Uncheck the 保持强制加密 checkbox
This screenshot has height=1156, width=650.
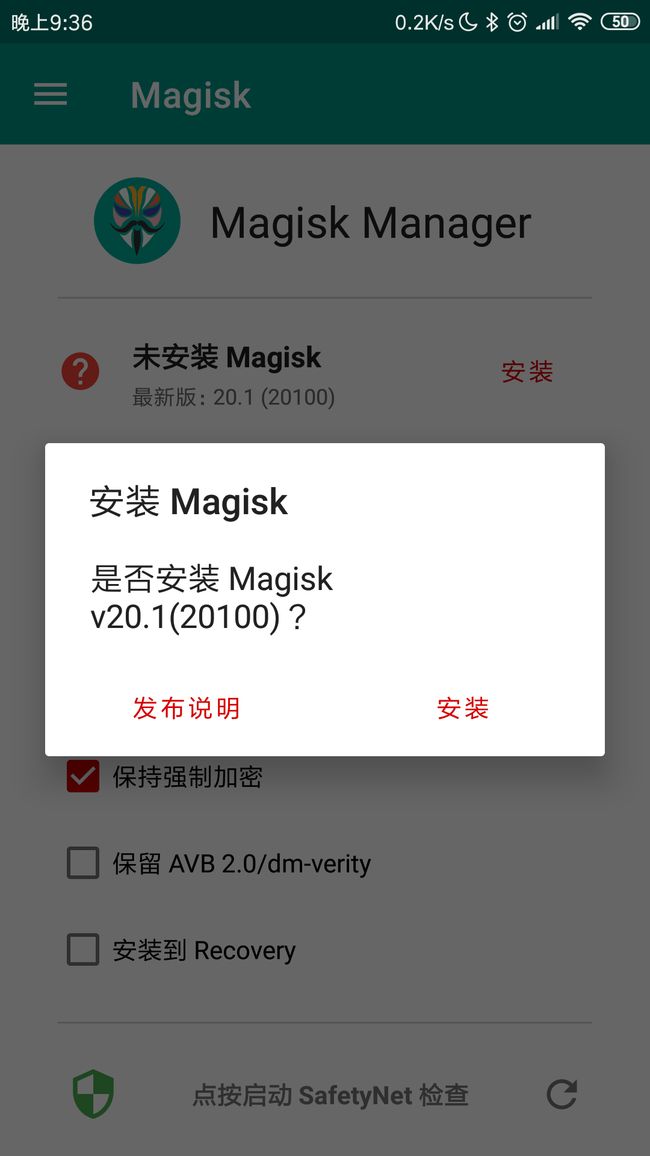click(x=83, y=776)
